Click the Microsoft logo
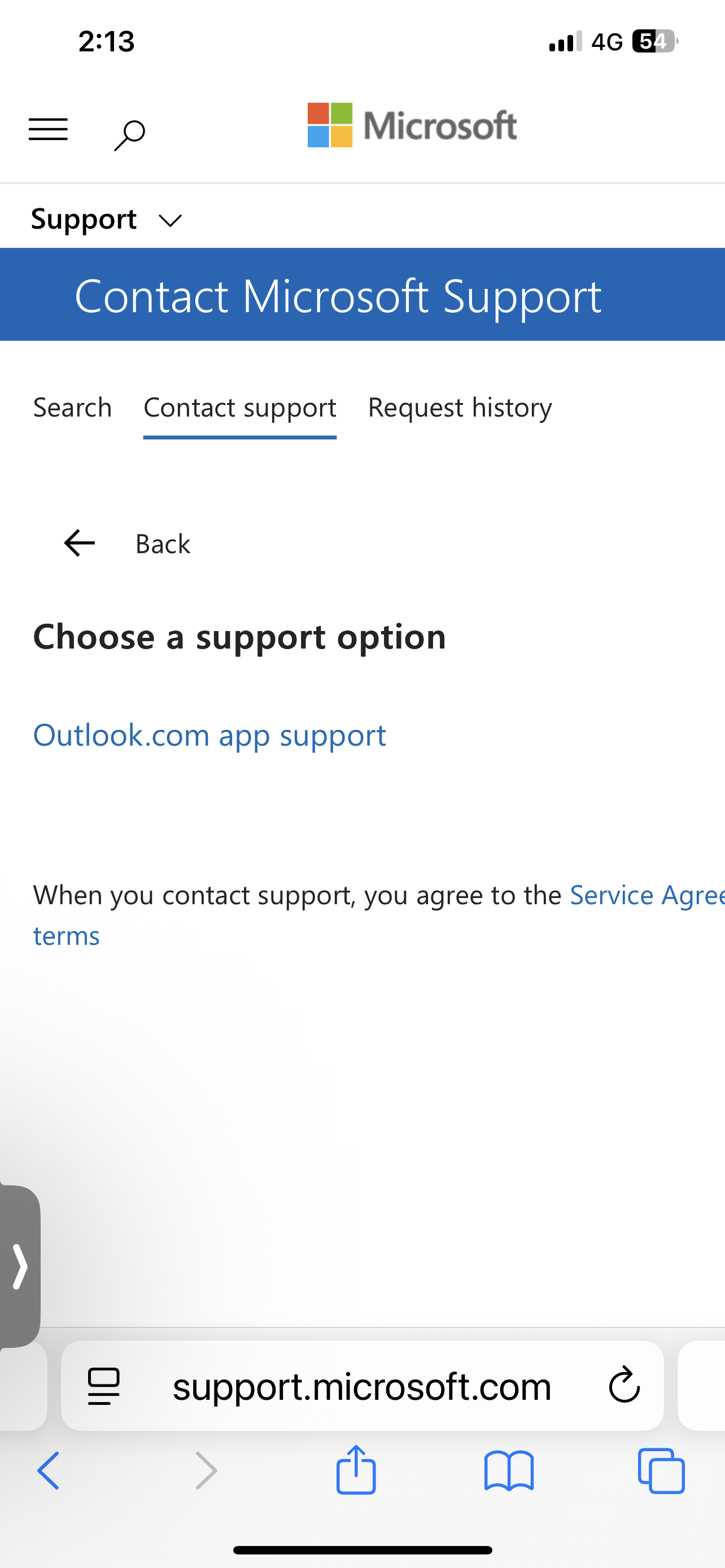Viewport: 725px width, 1568px height. 412,124
